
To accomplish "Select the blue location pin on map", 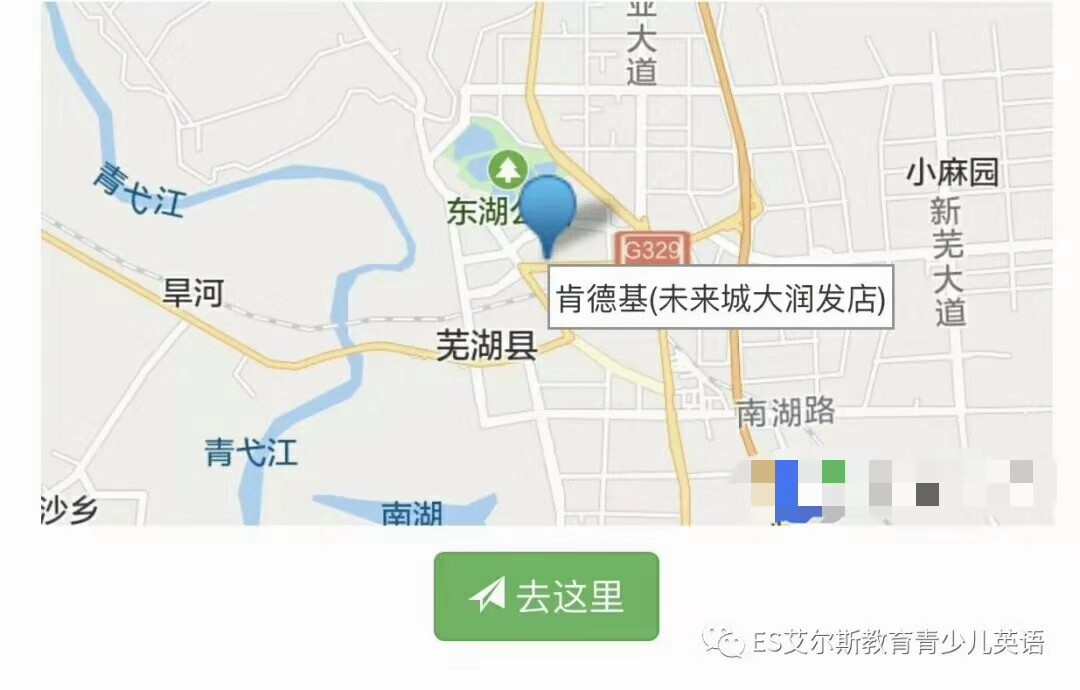I will (549, 209).
